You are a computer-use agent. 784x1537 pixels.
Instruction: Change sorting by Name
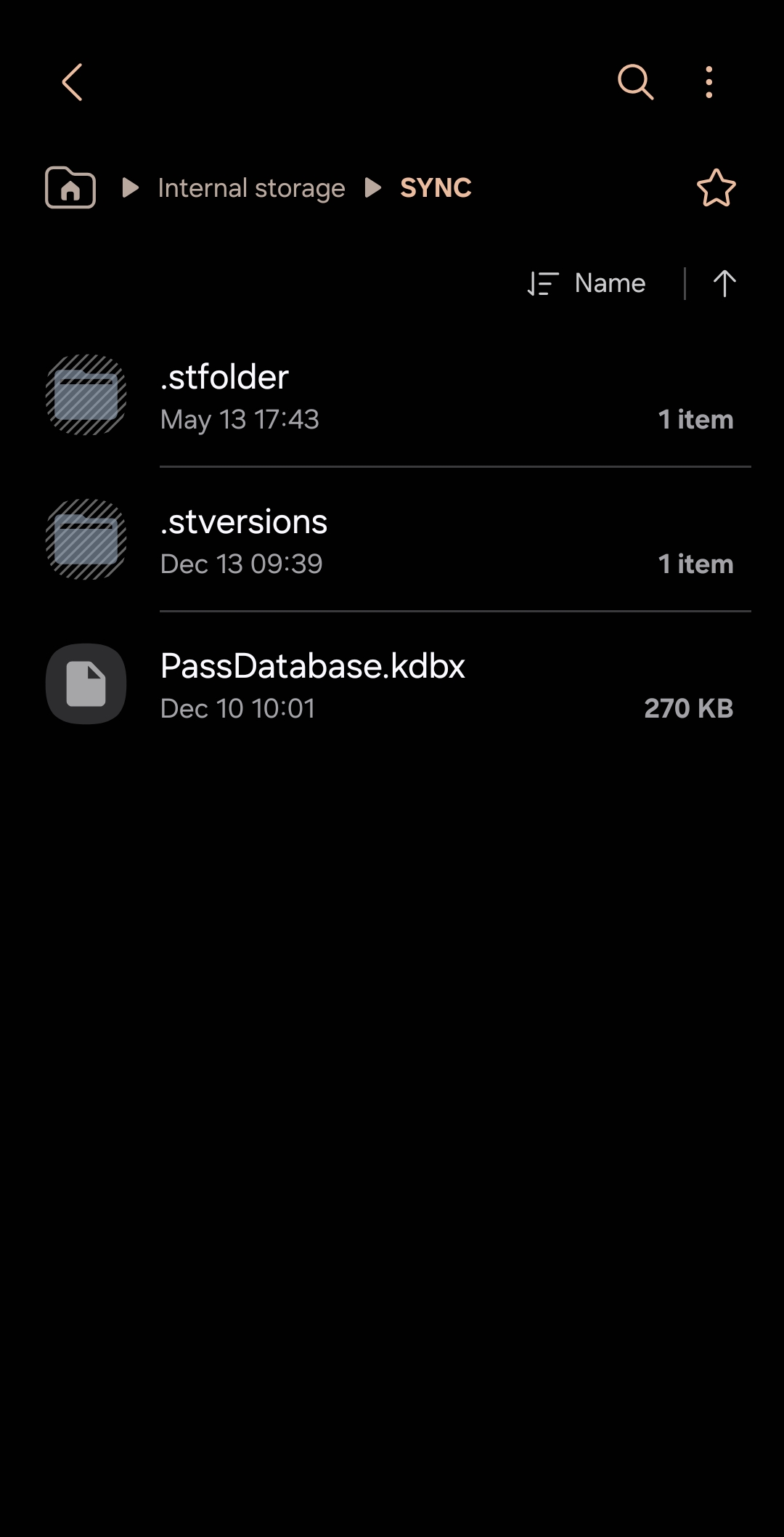pyautogui.click(x=587, y=283)
